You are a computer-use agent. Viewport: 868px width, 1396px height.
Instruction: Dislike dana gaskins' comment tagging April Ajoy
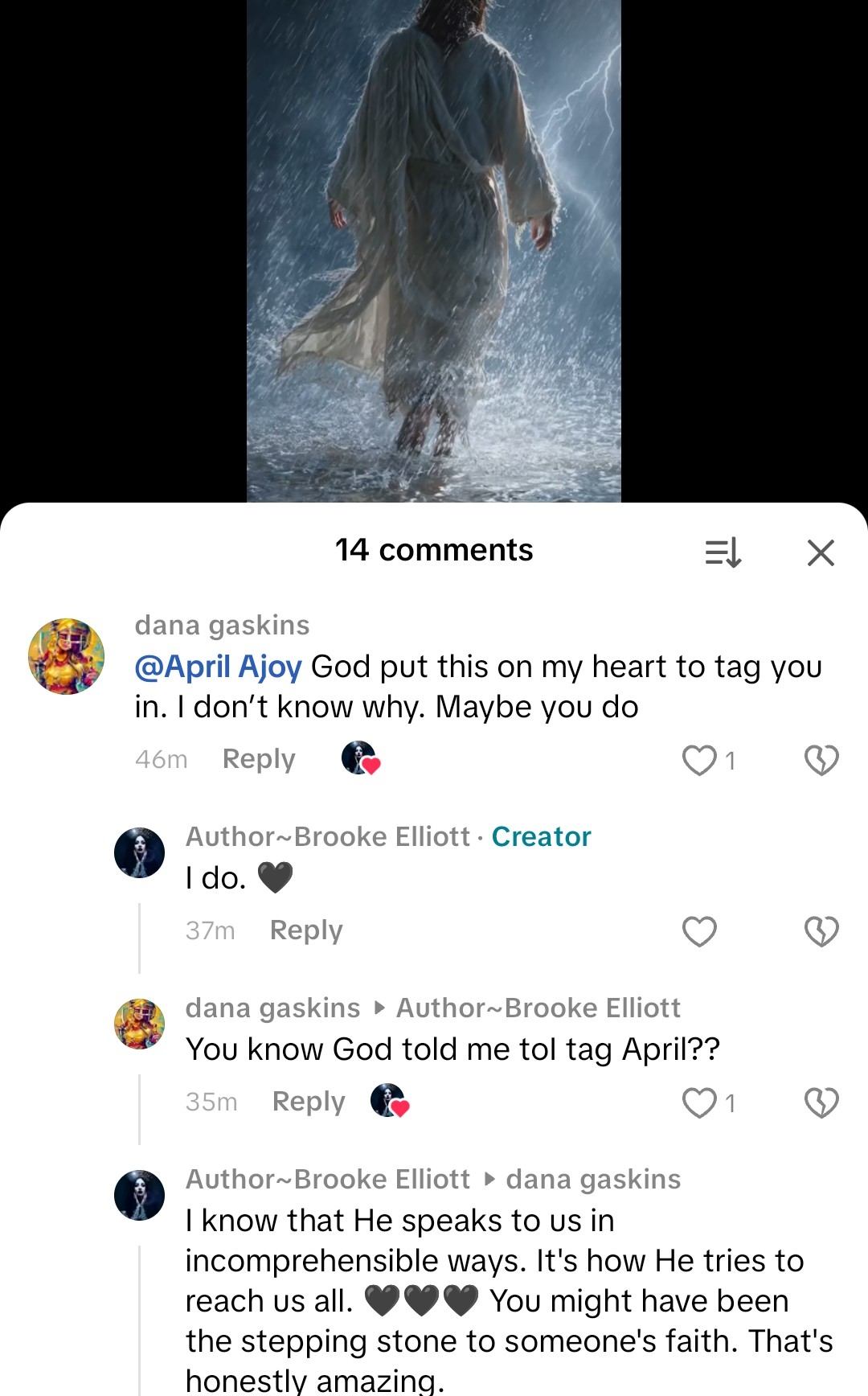(821, 760)
